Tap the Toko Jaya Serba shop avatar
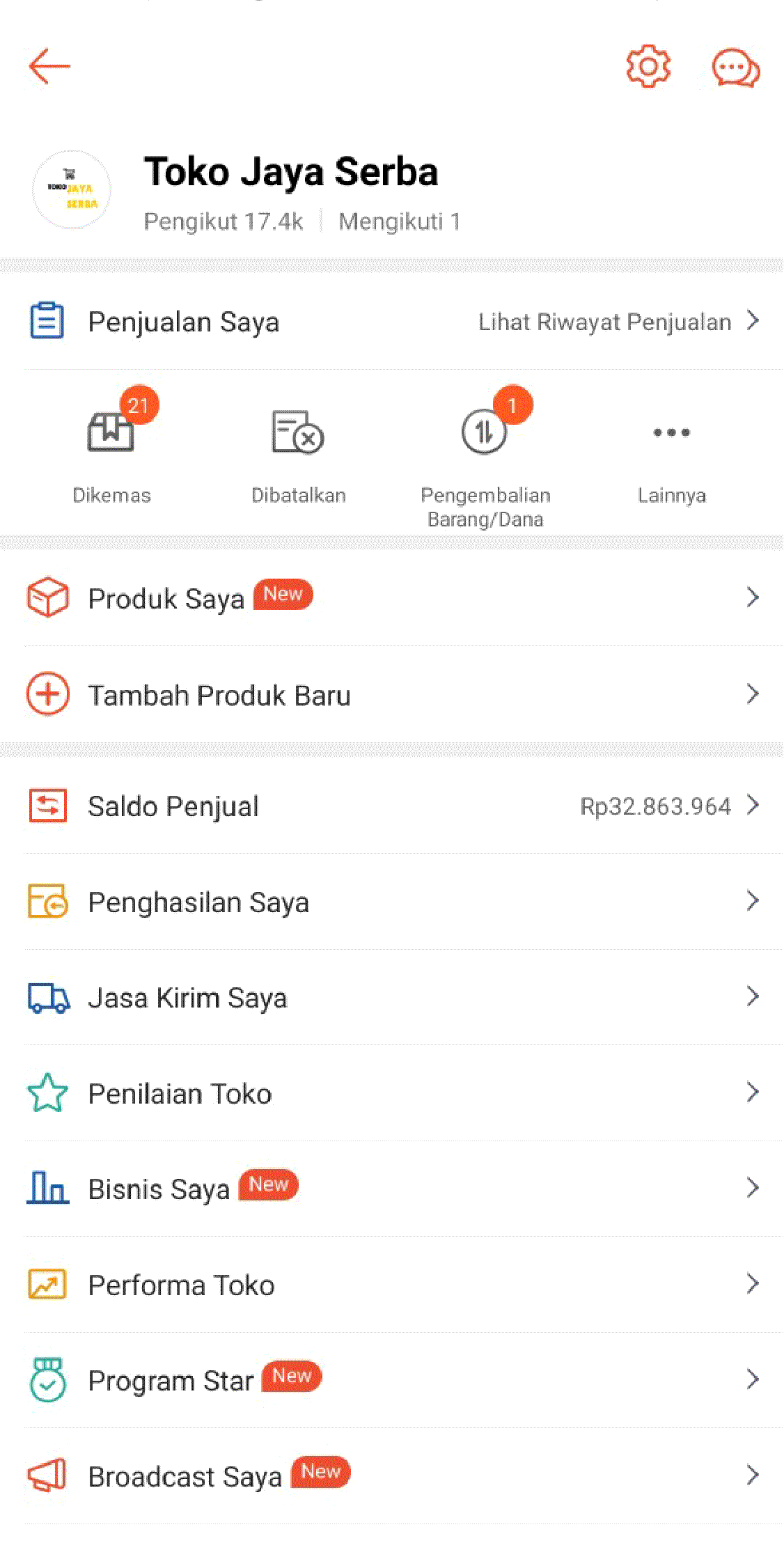 coord(72,189)
